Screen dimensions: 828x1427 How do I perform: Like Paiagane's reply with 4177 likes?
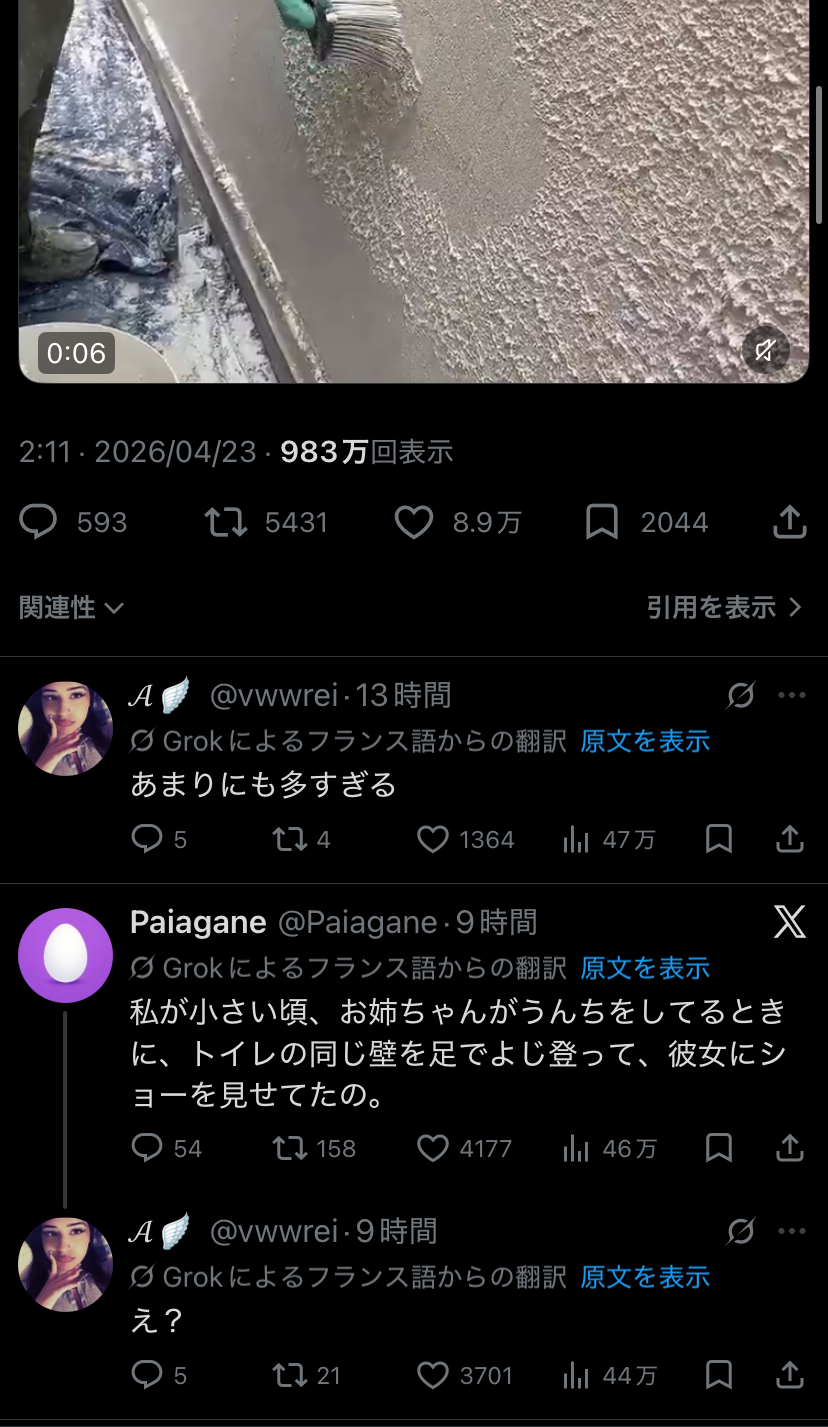[x=432, y=1149]
